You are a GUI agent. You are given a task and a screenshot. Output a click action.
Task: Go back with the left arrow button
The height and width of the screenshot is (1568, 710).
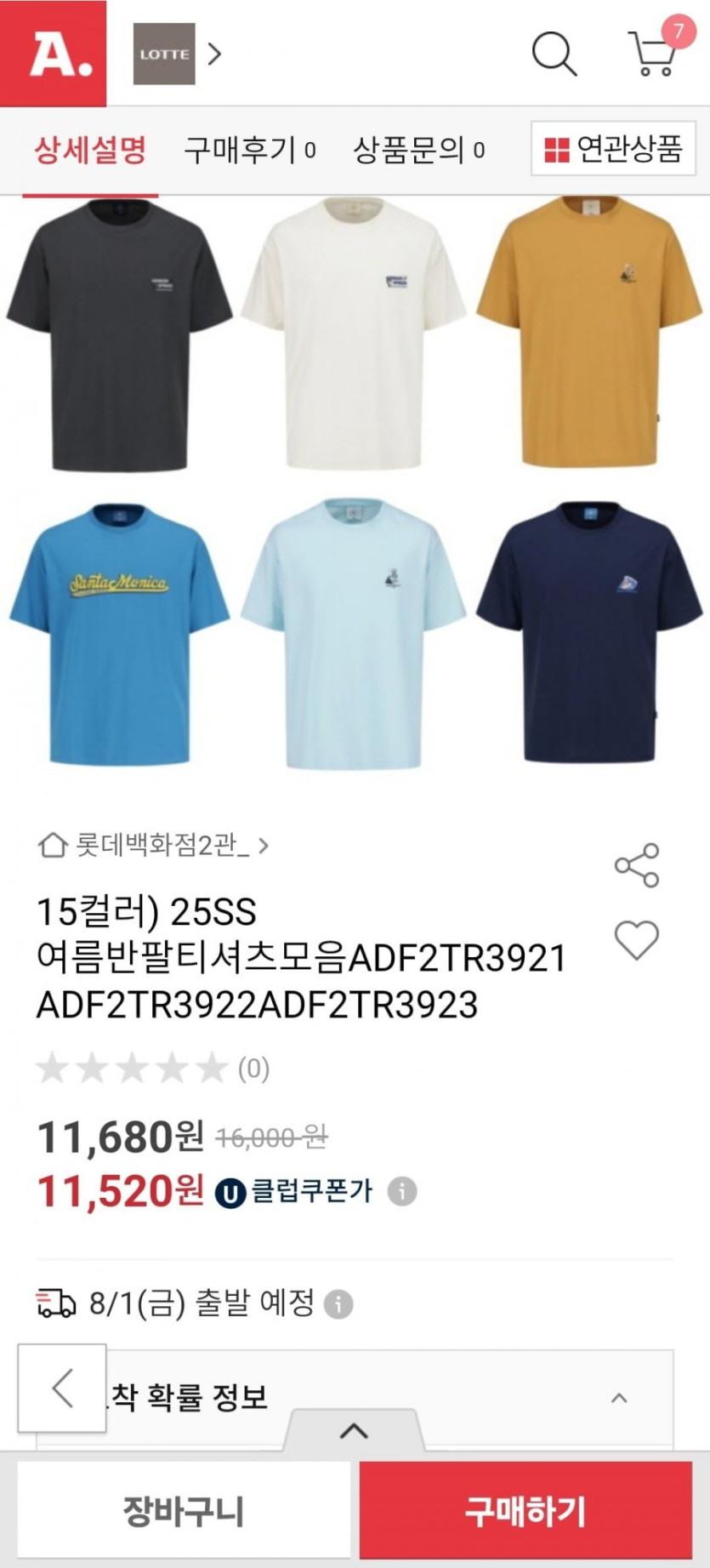pyautogui.click(x=62, y=1388)
